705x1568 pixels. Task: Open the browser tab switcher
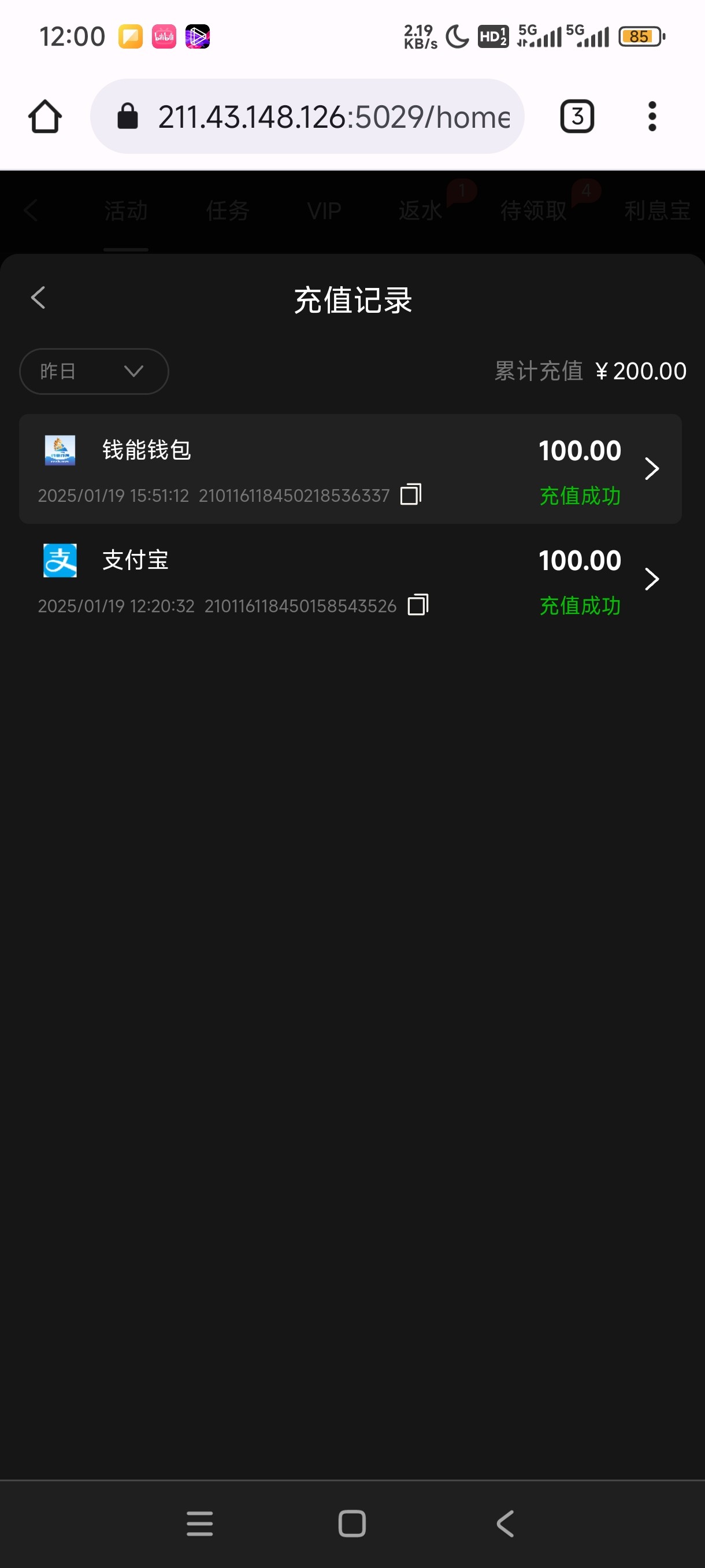click(x=577, y=116)
